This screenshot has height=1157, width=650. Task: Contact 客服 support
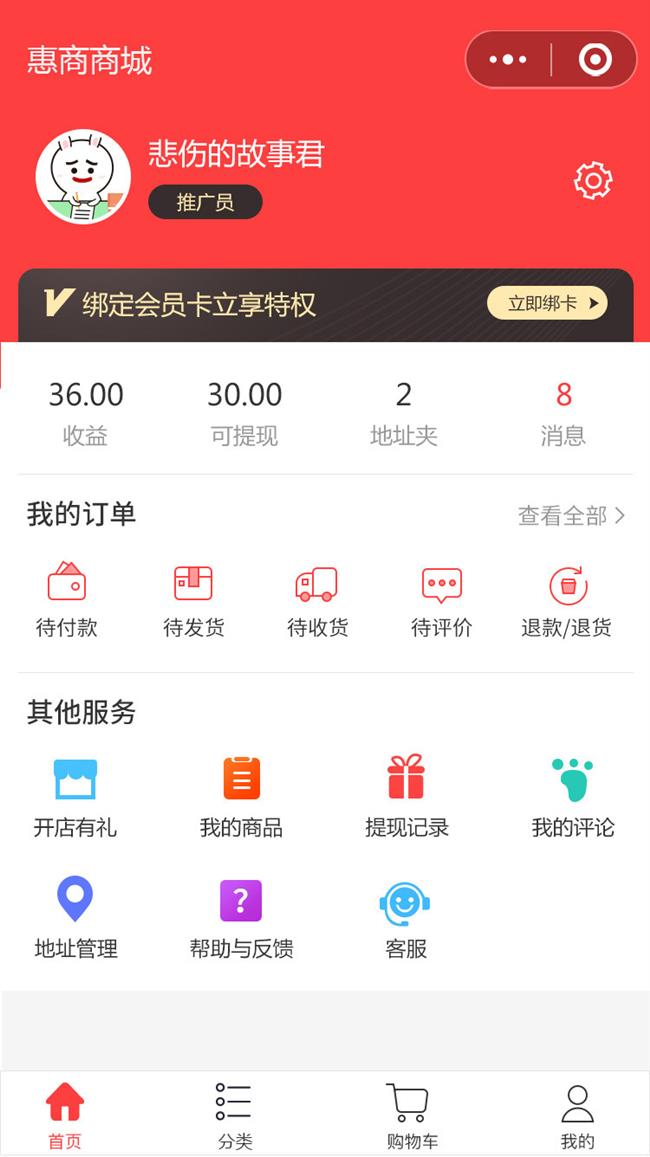(406, 918)
